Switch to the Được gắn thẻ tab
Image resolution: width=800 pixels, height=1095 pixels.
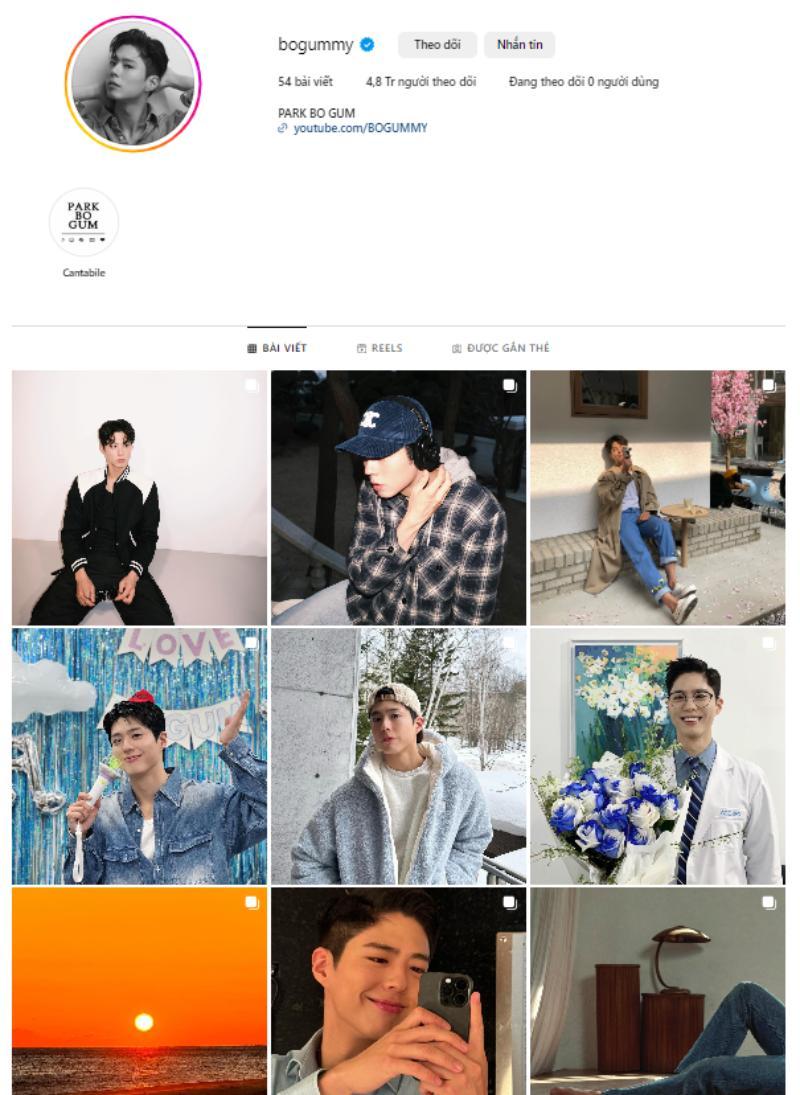click(x=500, y=348)
